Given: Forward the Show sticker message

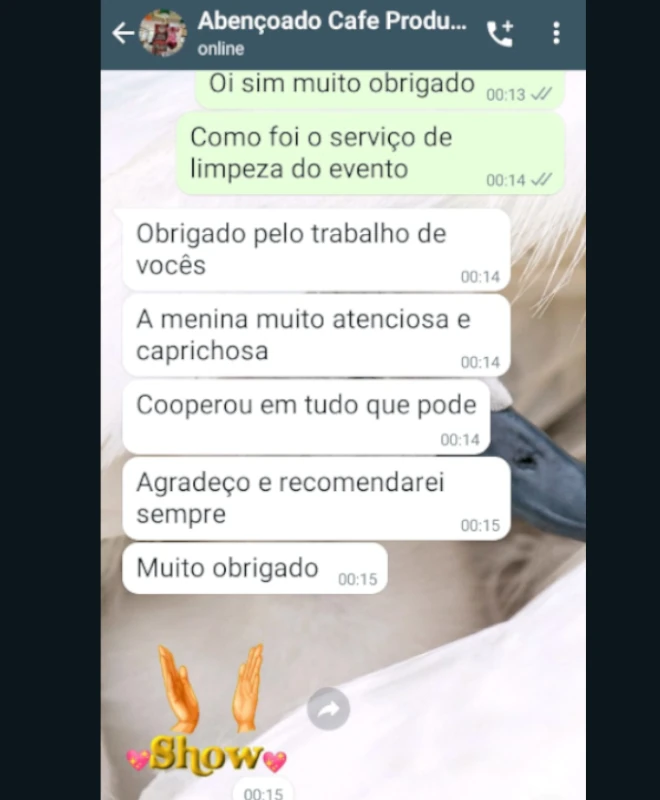Looking at the screenshot, I should tap(328, 709).
